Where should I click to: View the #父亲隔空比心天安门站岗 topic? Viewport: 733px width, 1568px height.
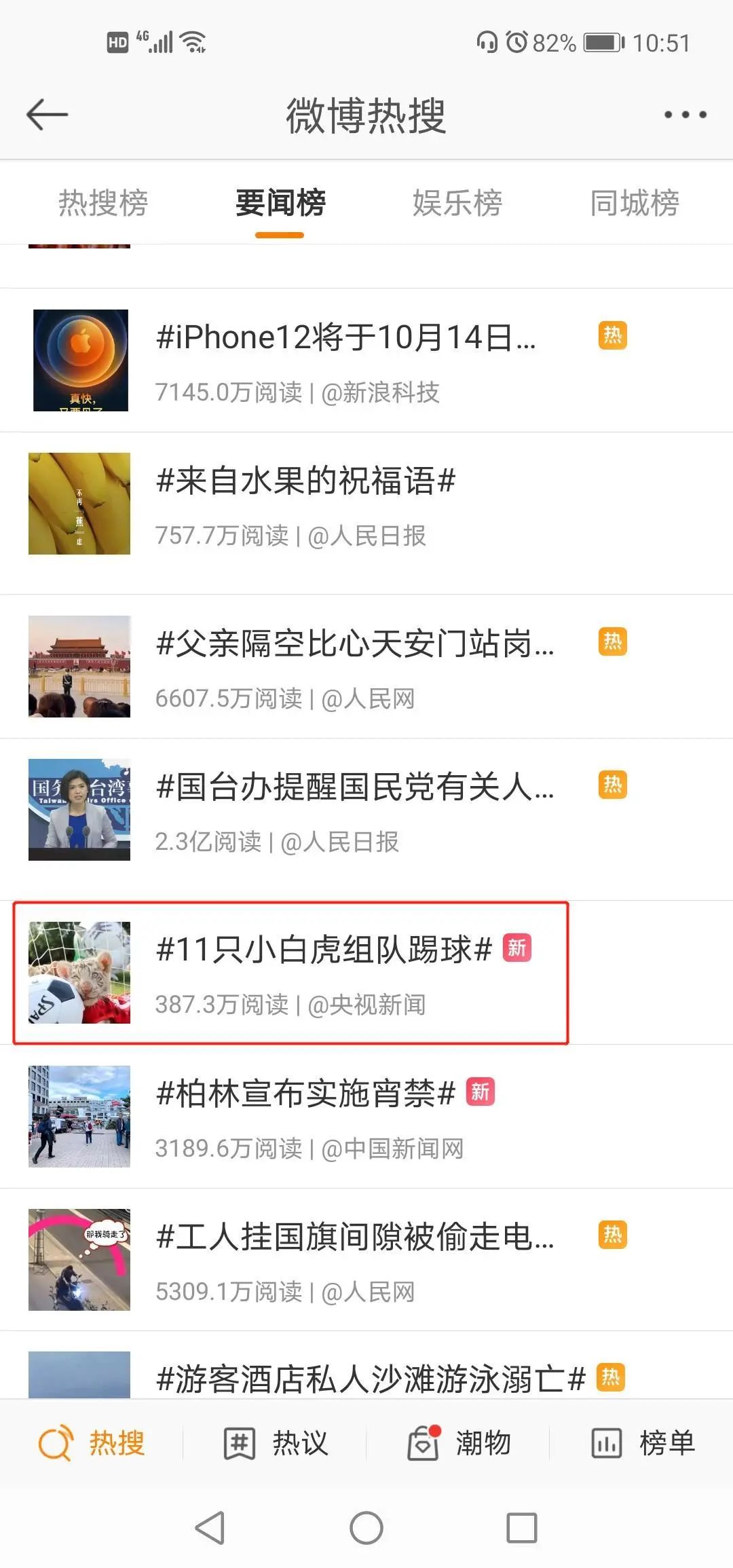[x=354, y=643]
